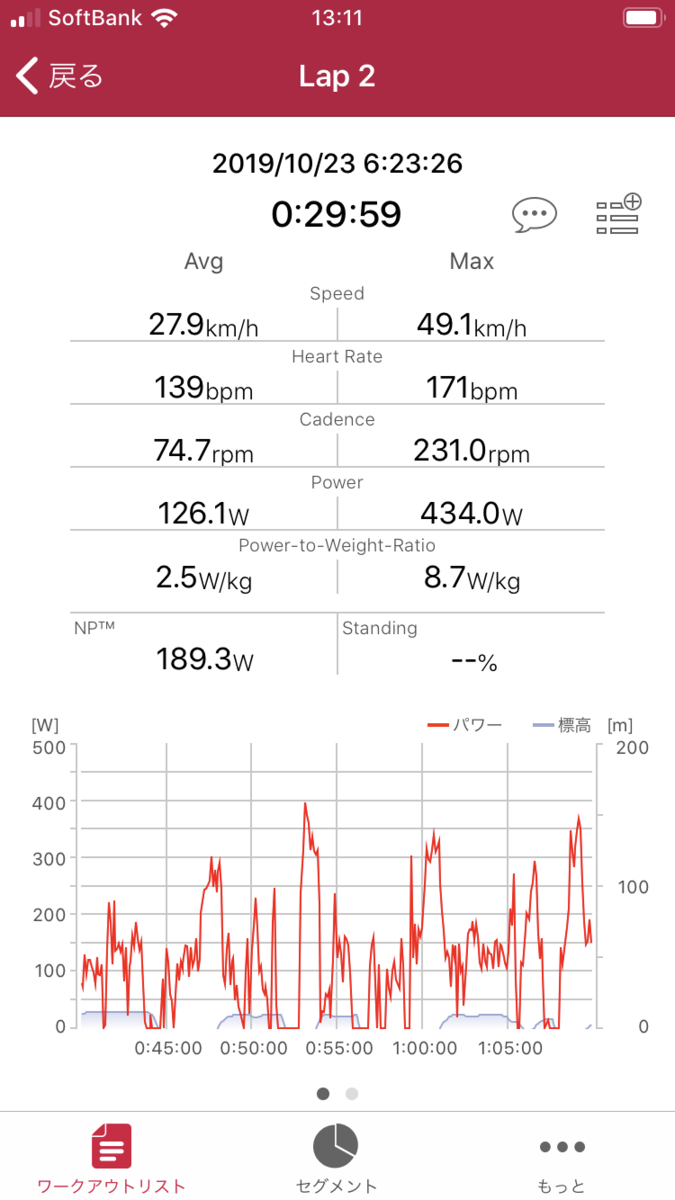Open the comment speech bubble icon
675x1200 pixels.
[x=534, y=214]
